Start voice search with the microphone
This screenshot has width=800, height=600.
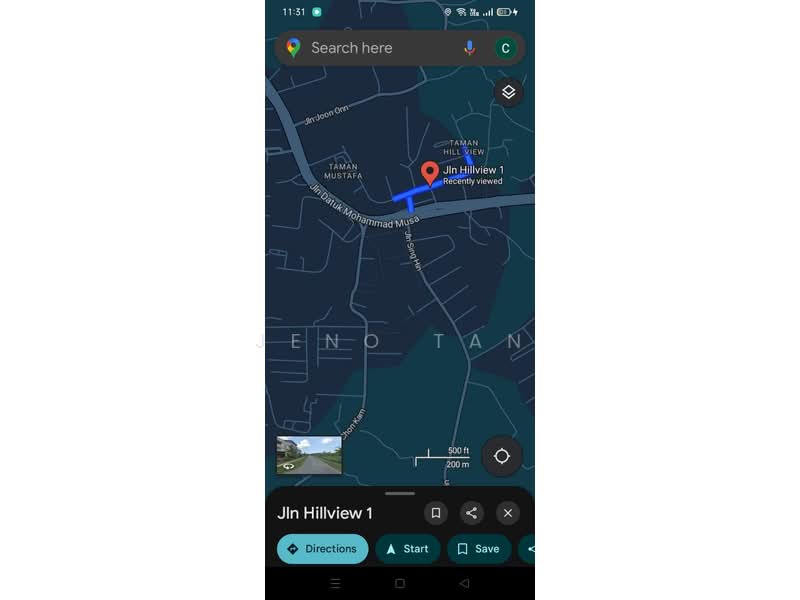click(469, 48)
